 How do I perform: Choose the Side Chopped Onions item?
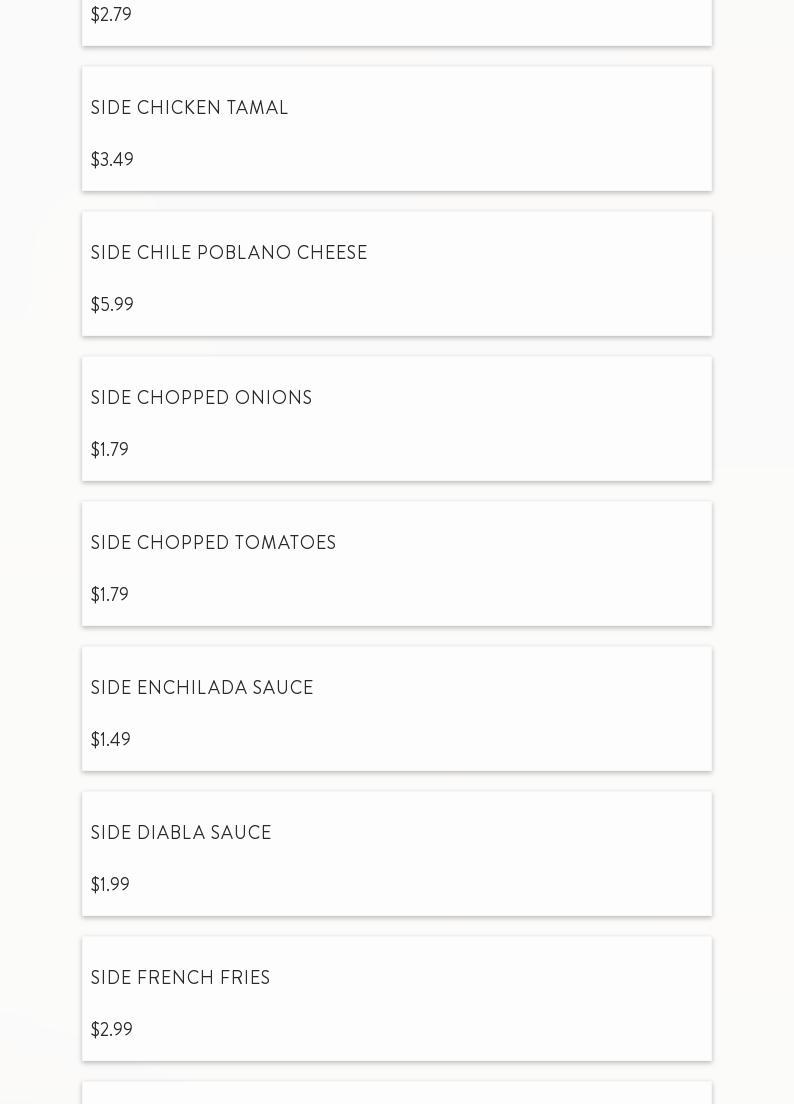pos(396,419)
